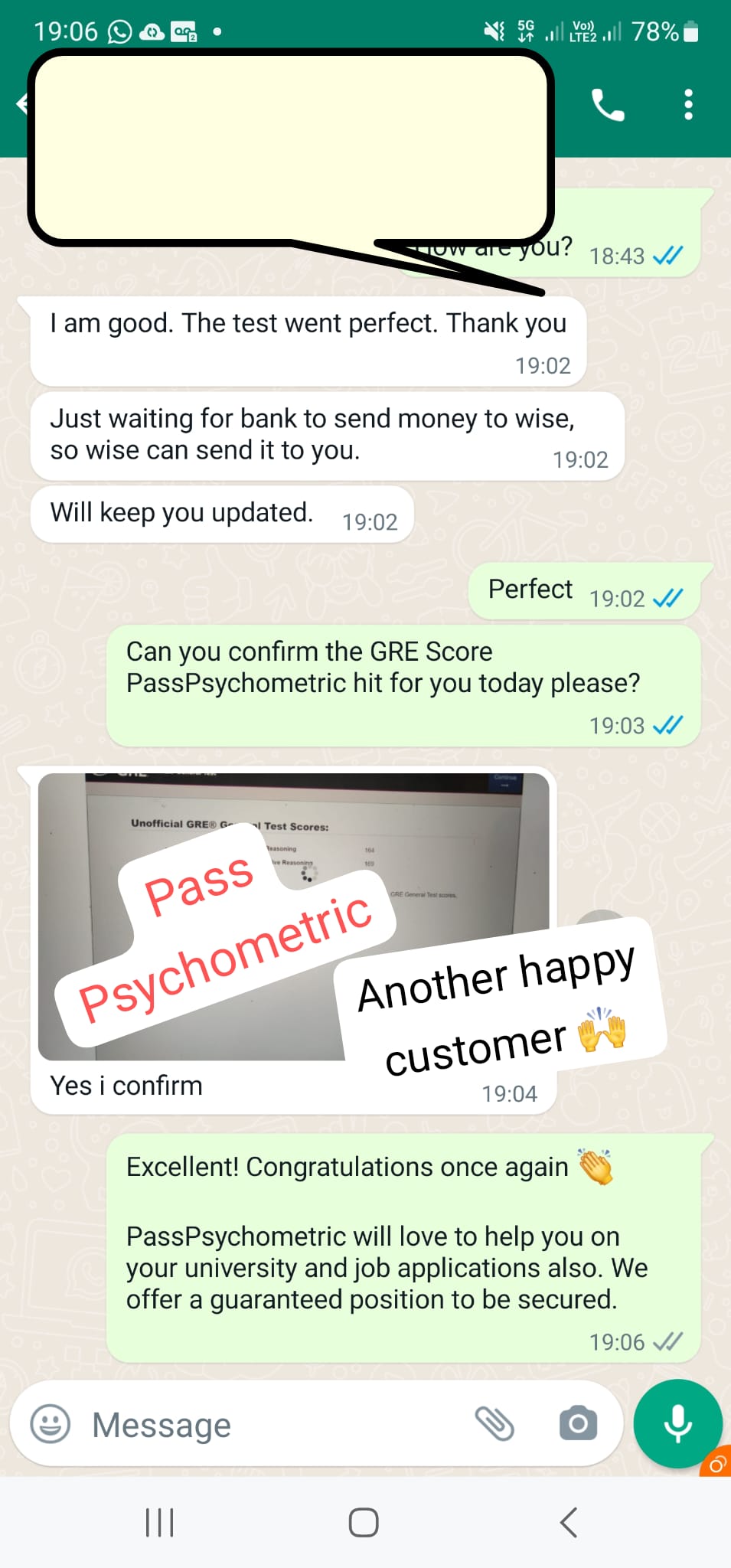
Task: Open the three-dot overflow menu
Action: click(x=688, y=105)
